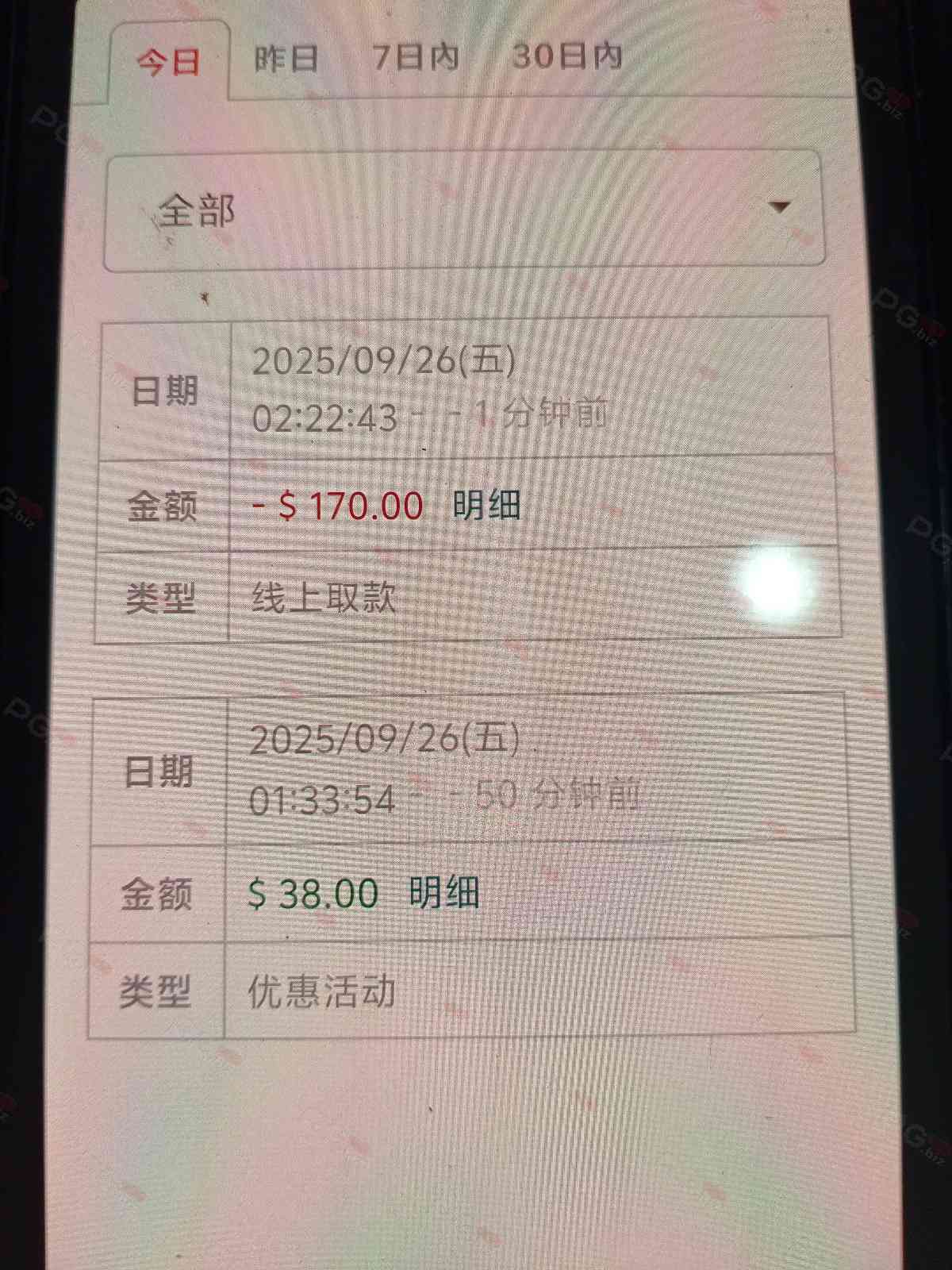This screenshot has width=952, height=1270.
Task: Expand the 全部 type dropdown
Action: pyautogui.click(x=464, y=210)
